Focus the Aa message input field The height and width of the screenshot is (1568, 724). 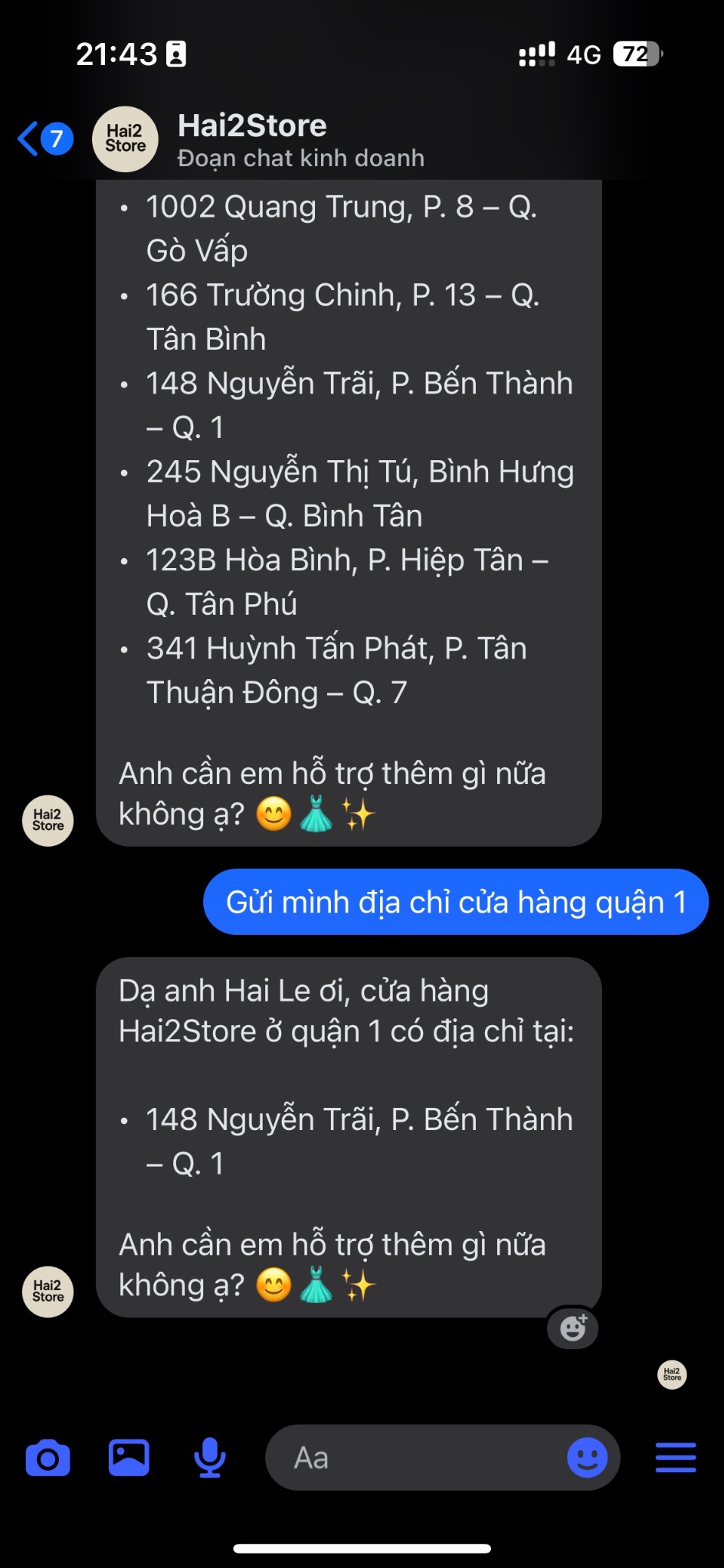tap(414, 1458)
